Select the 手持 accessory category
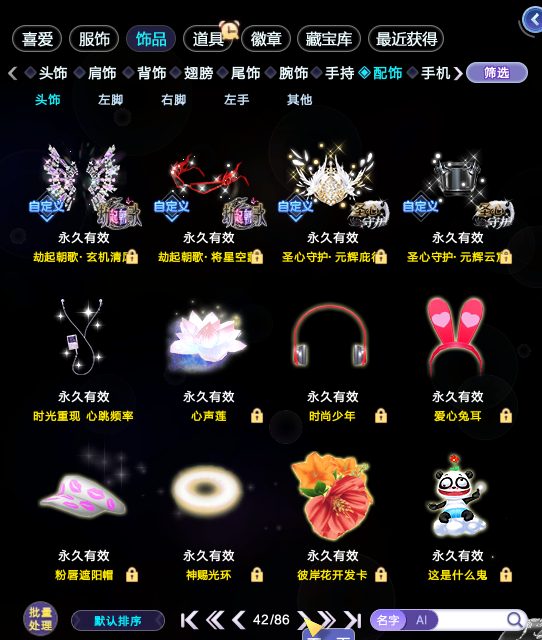 click(x=339, y=73)
